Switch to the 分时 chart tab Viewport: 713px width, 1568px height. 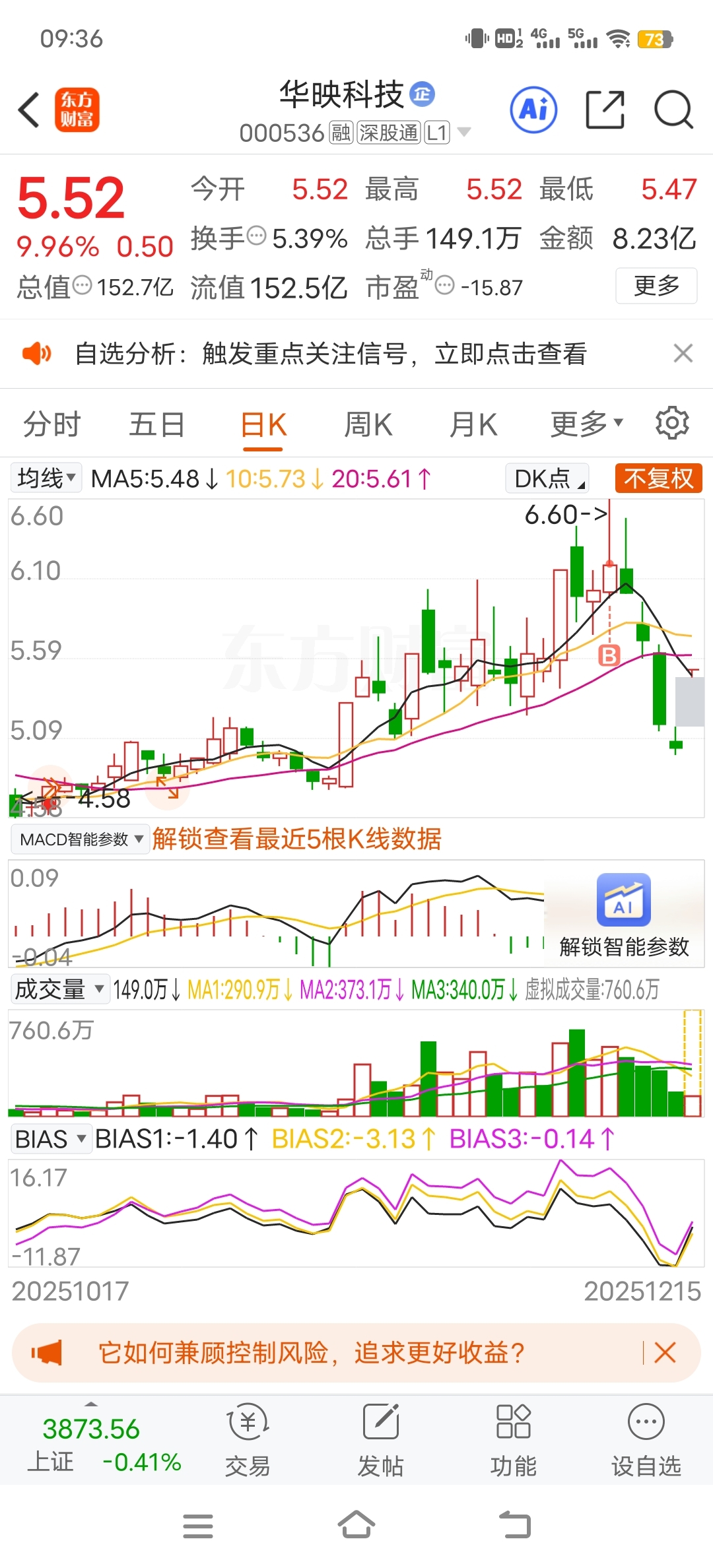[52, 424]
